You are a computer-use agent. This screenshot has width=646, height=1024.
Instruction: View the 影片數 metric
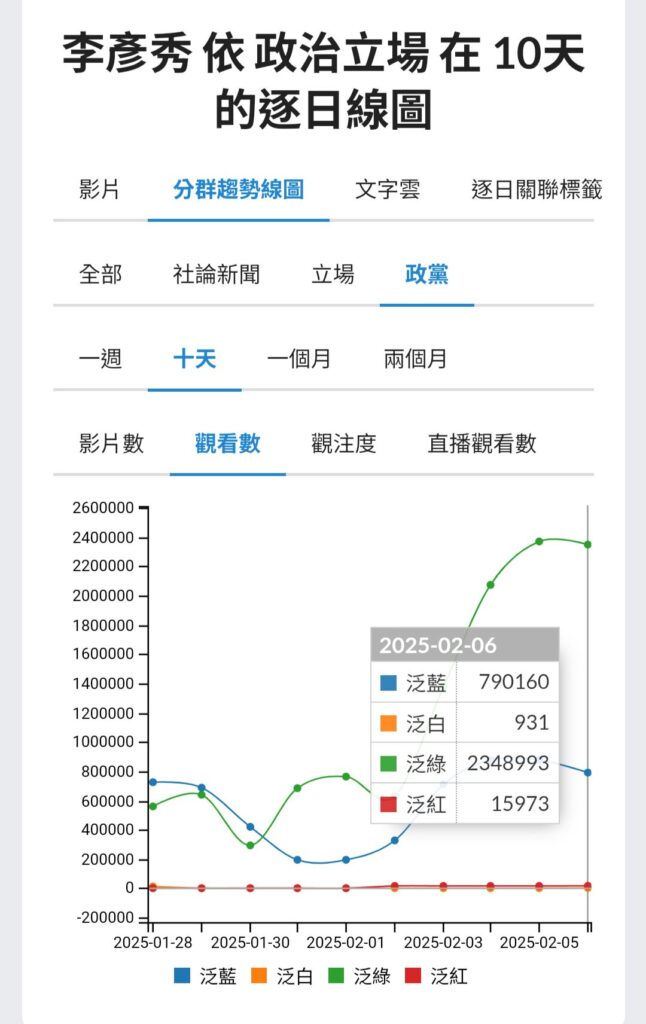pyautogui.click(x=111, y=444)
